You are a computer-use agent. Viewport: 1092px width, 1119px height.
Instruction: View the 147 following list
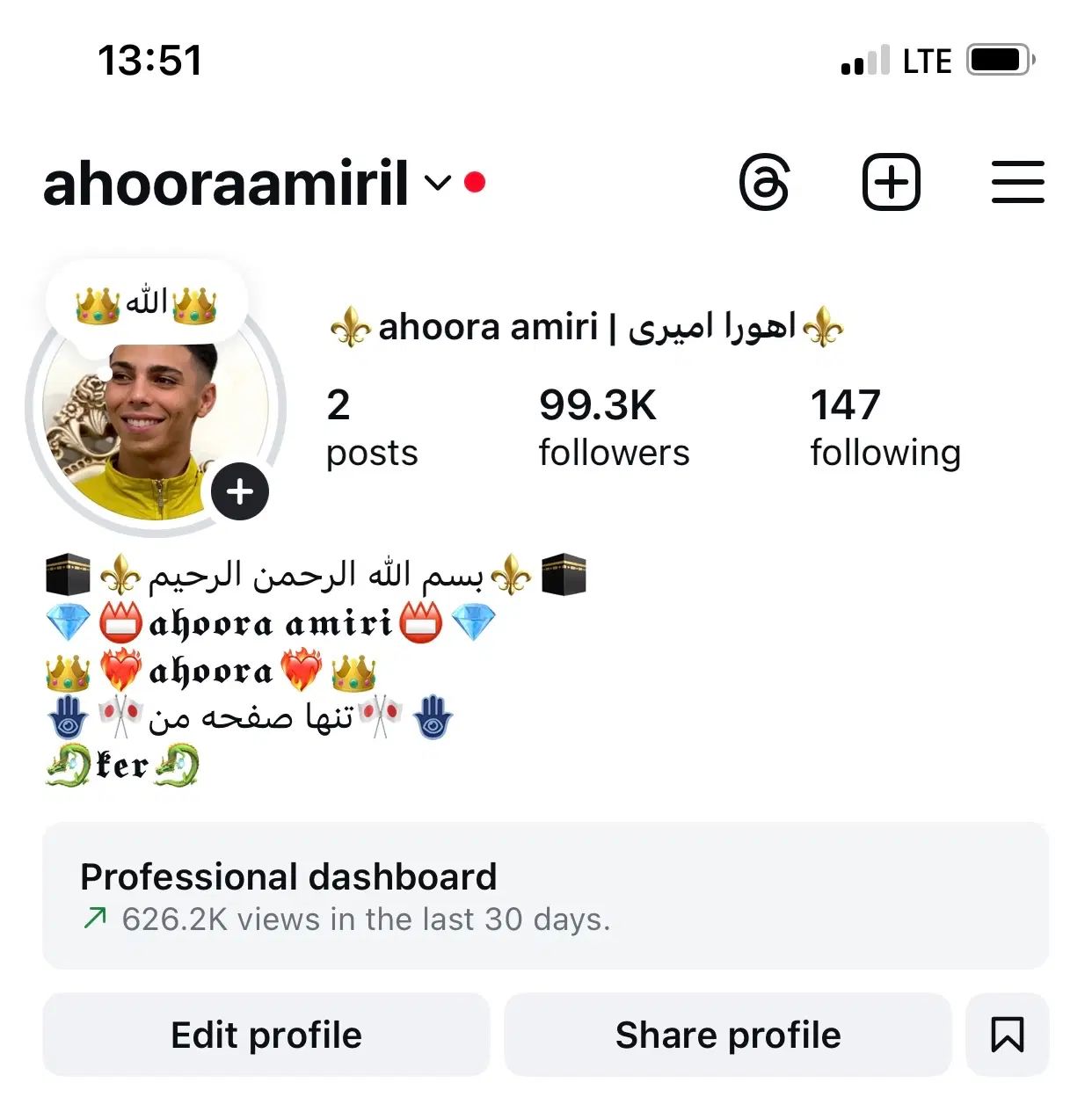click(885, 427)
